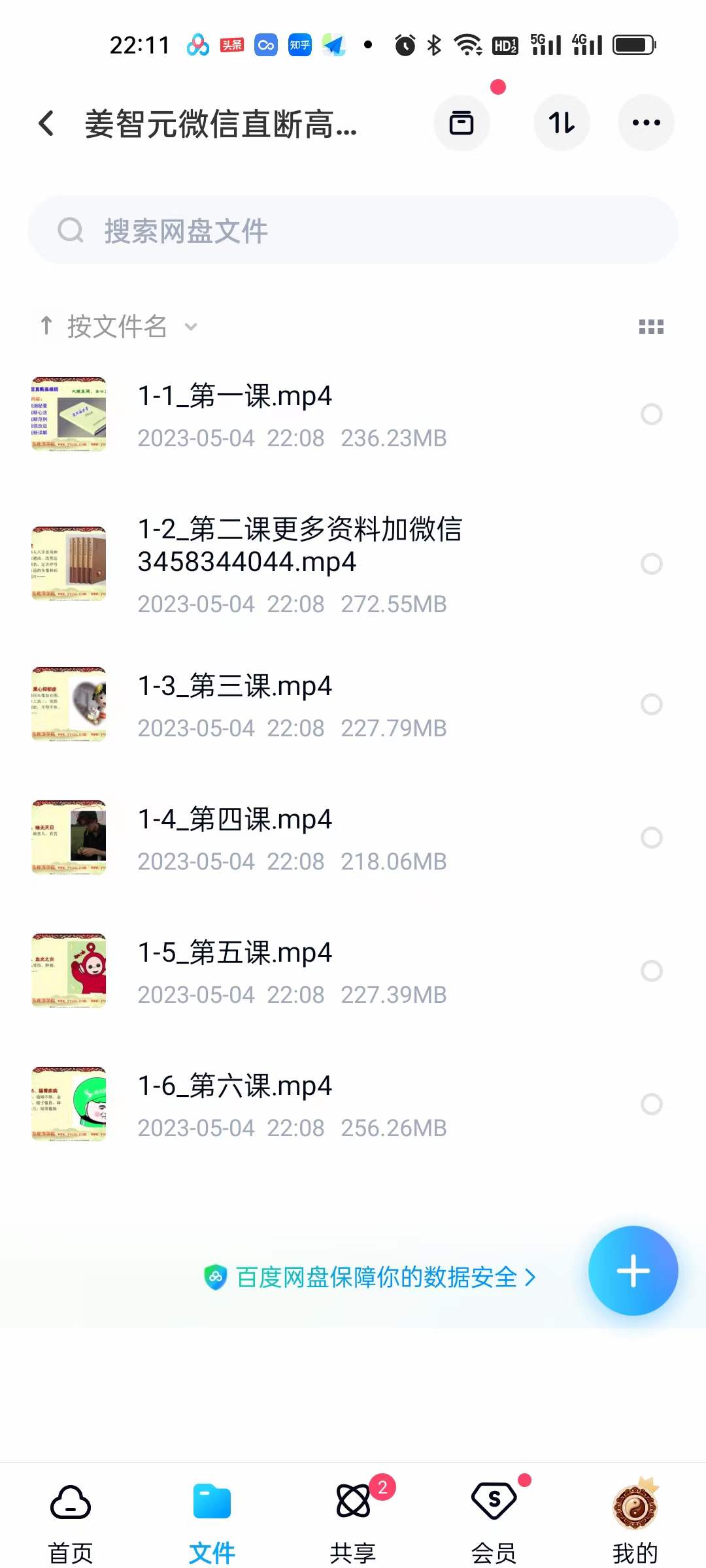The width and height of the screenshot is (706, 1568).
Task: Click the sort order icon beside more options
Action: coord(562,123)
